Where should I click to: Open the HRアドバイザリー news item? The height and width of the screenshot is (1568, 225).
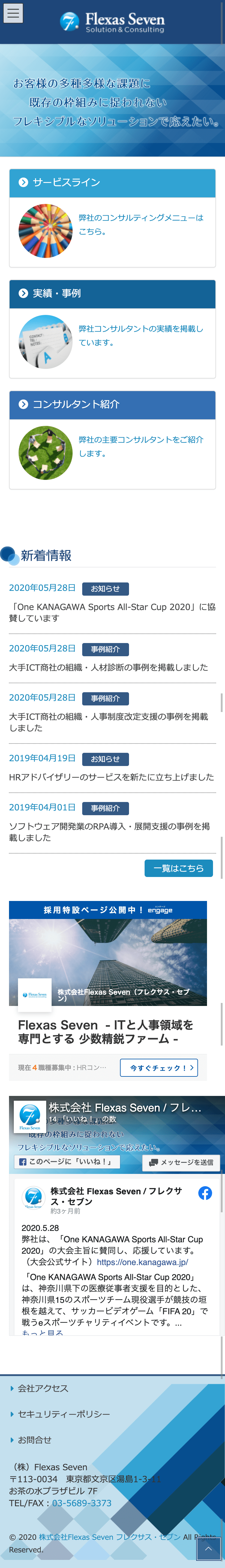pyautogui.click(x=111, y=777)
